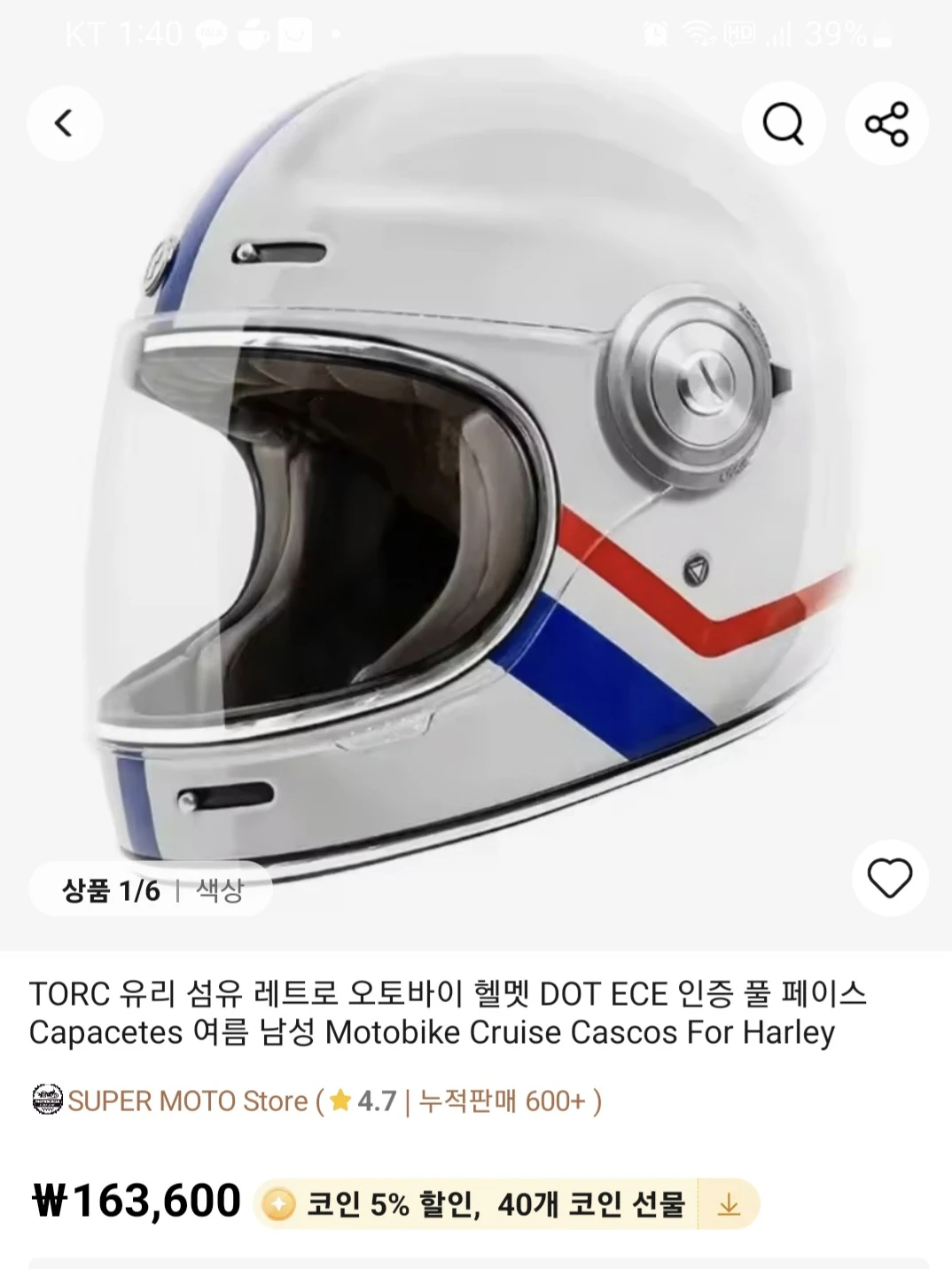
Task: Tap the back arrow to exit product page
Action: 64,121
